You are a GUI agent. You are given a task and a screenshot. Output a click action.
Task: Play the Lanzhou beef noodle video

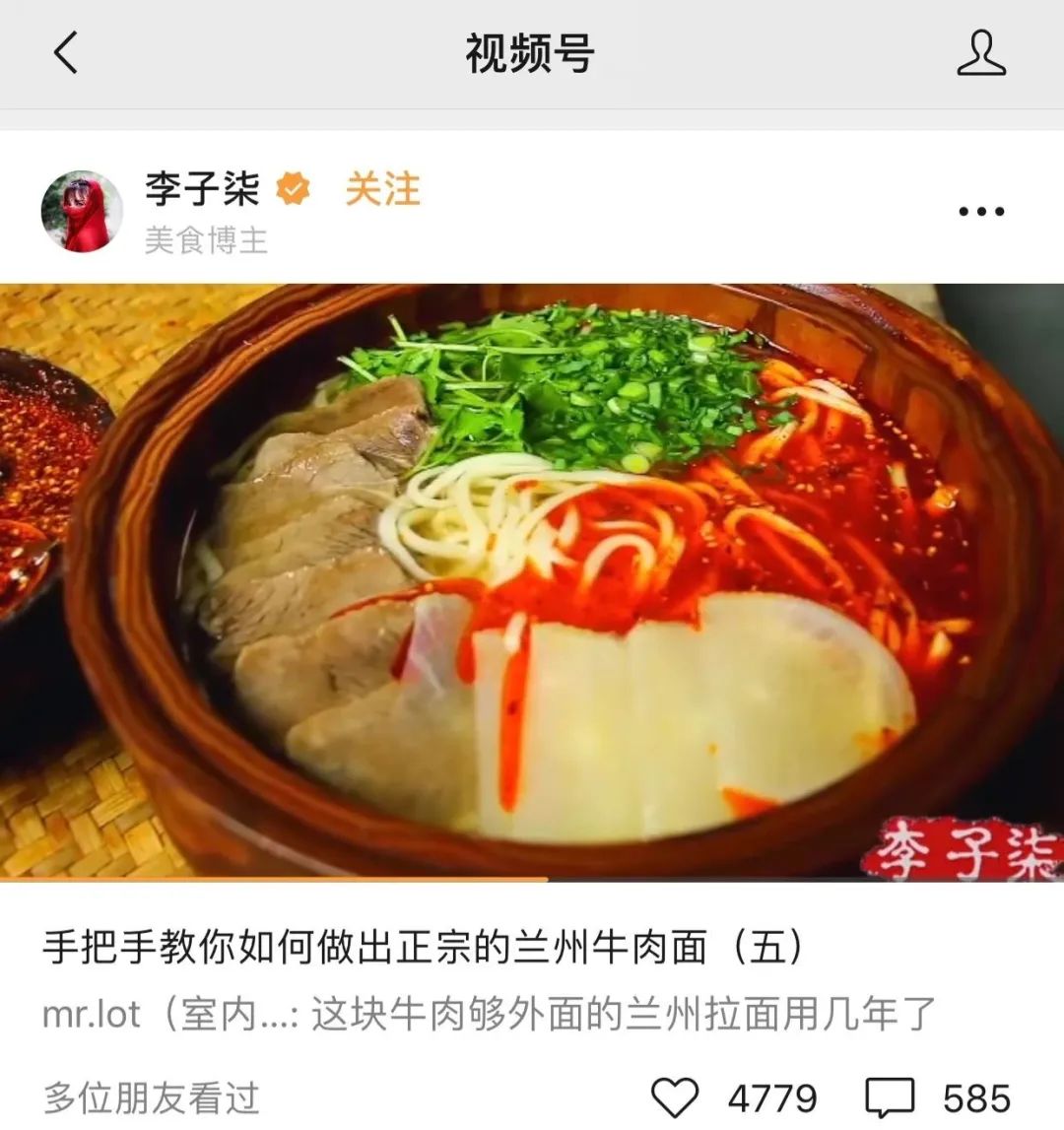pyautogui.click(x=532, y=581)
